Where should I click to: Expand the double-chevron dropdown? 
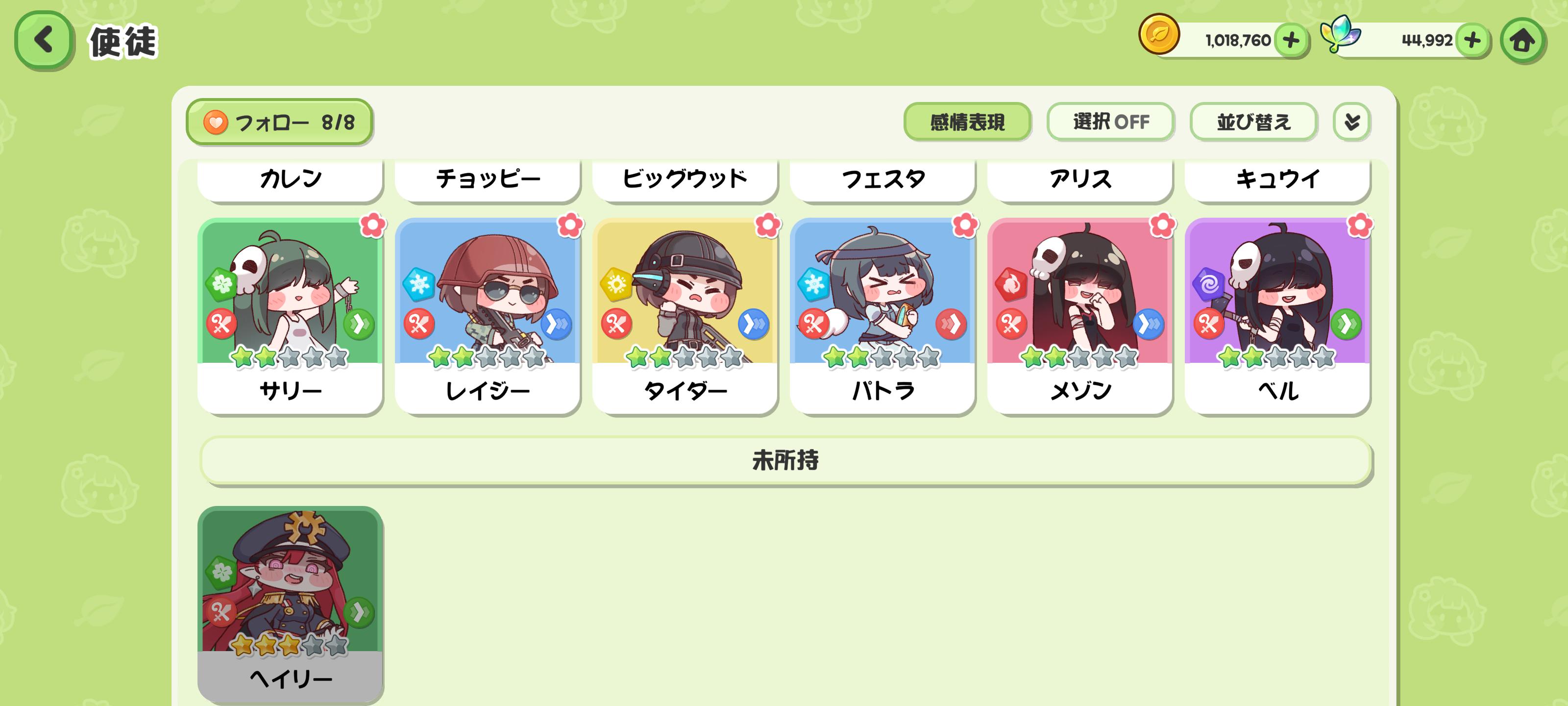click(x=1351, y=122)
